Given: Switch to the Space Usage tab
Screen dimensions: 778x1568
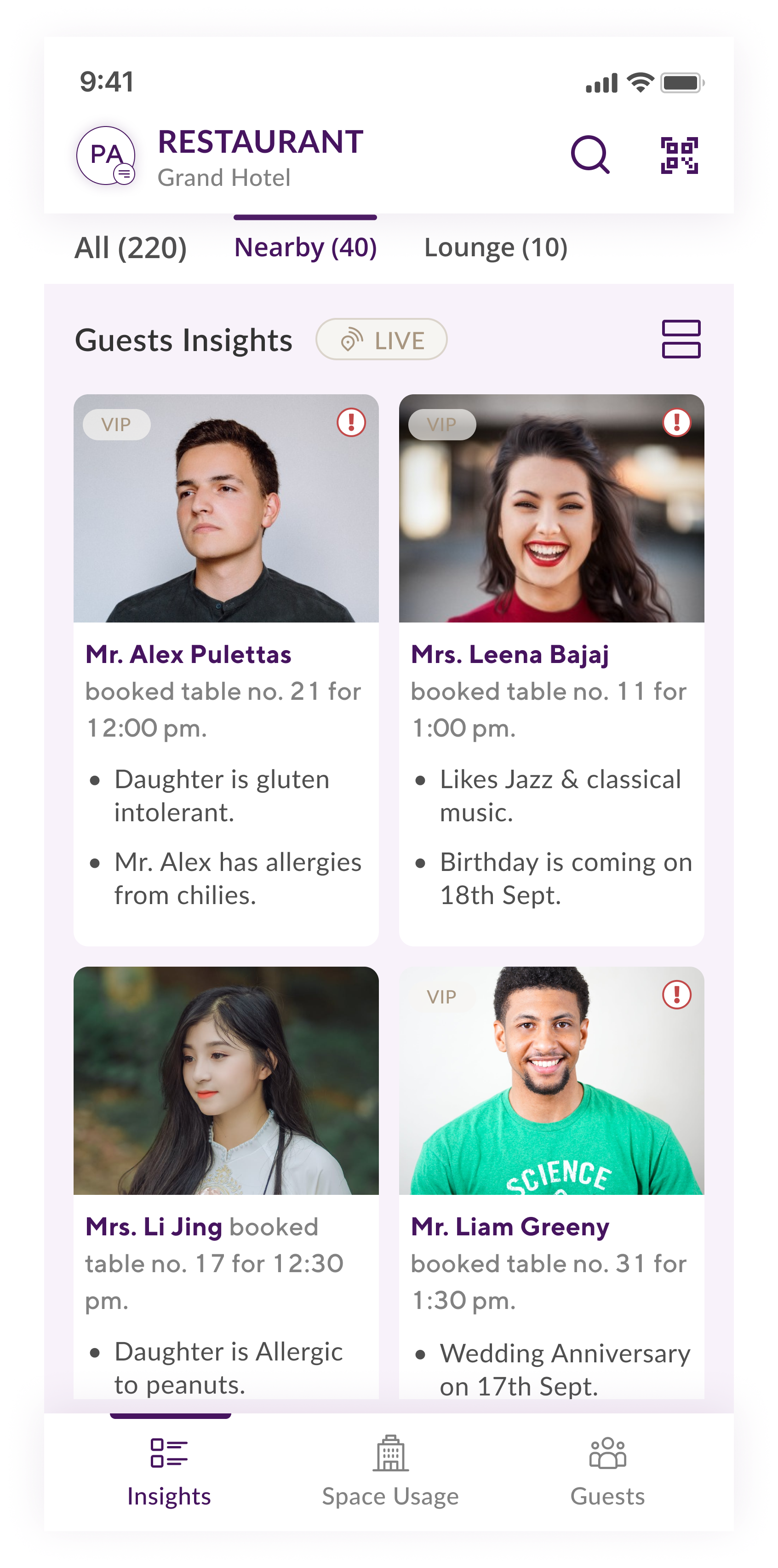Looking at the screenshot, I should click(x=390, y=1473).
